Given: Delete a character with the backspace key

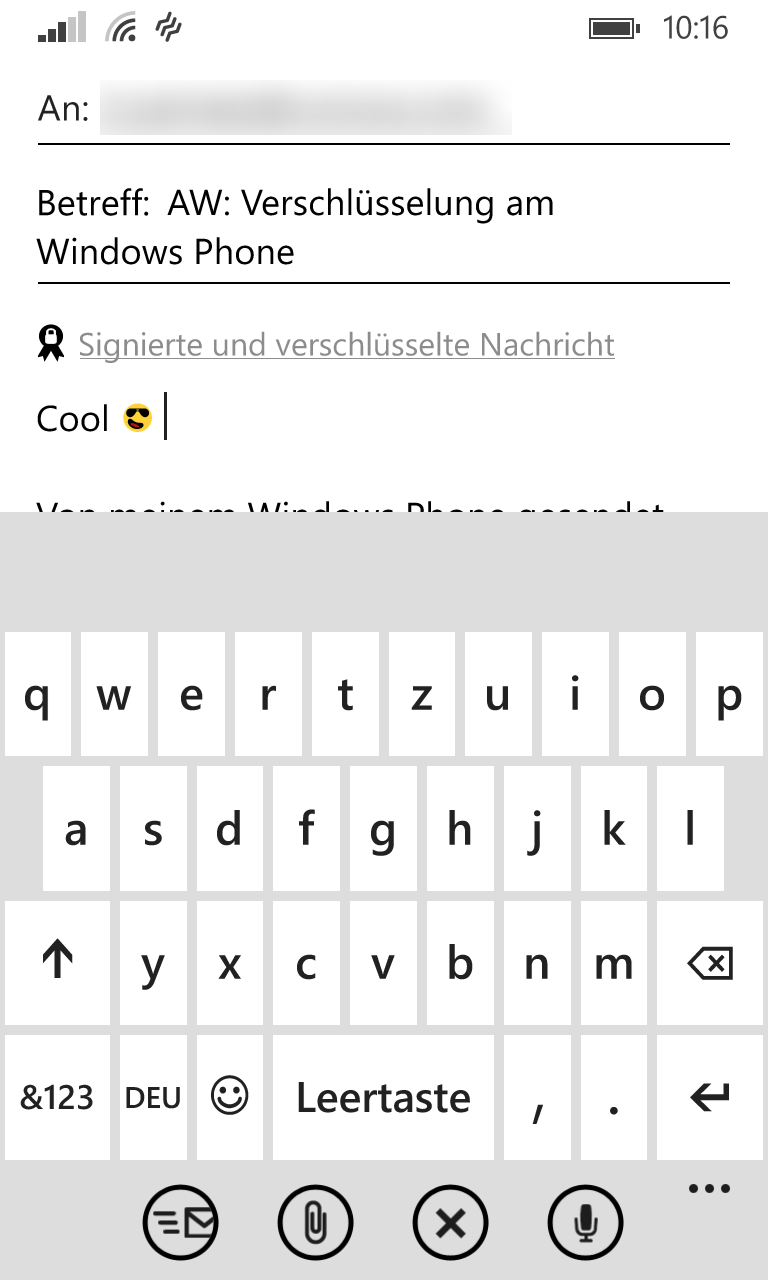Looking at the screenshot, I should click(x=710, y=964).
